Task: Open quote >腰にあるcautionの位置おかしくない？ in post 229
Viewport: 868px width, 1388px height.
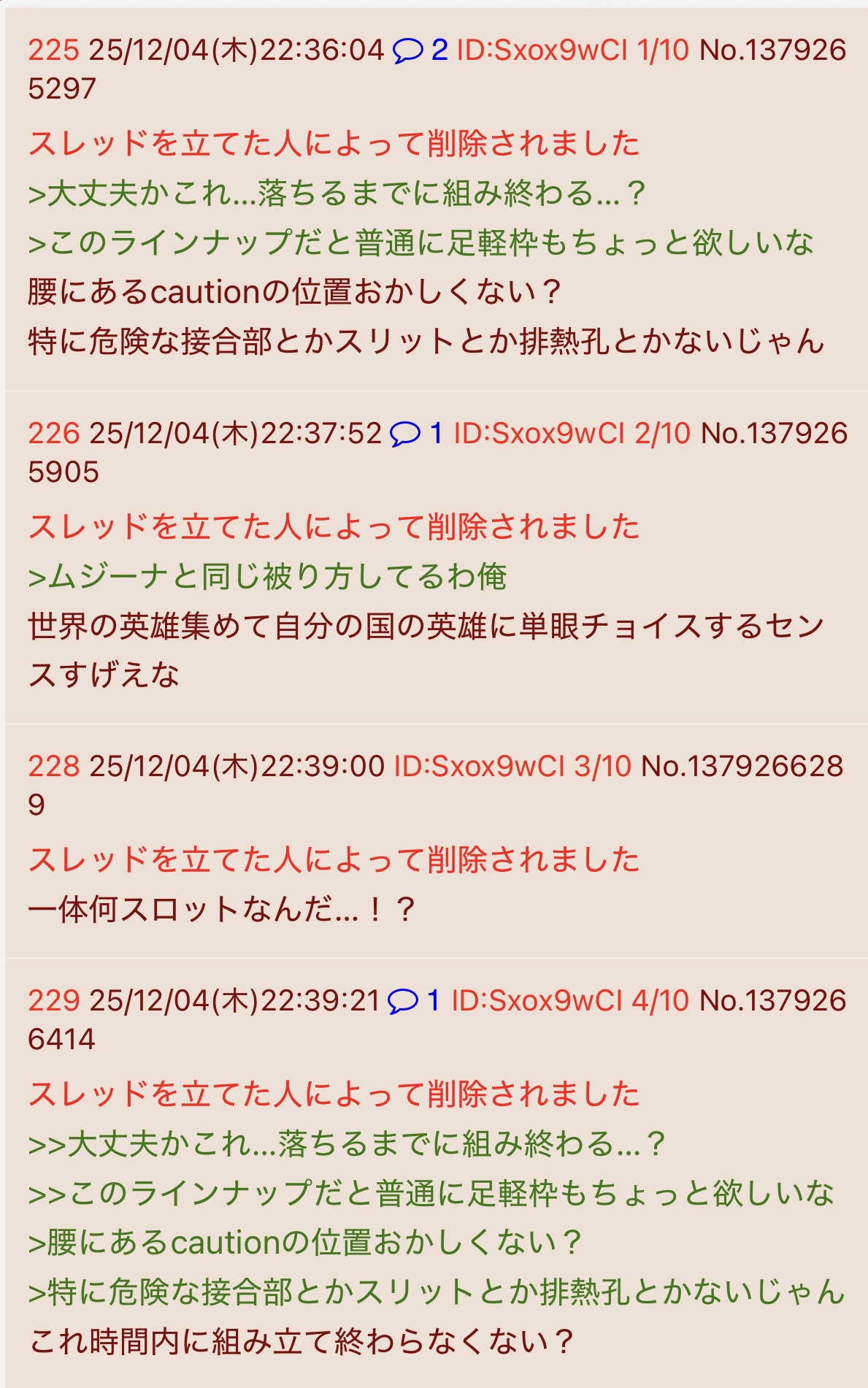Action: (x=304, y=1242)
